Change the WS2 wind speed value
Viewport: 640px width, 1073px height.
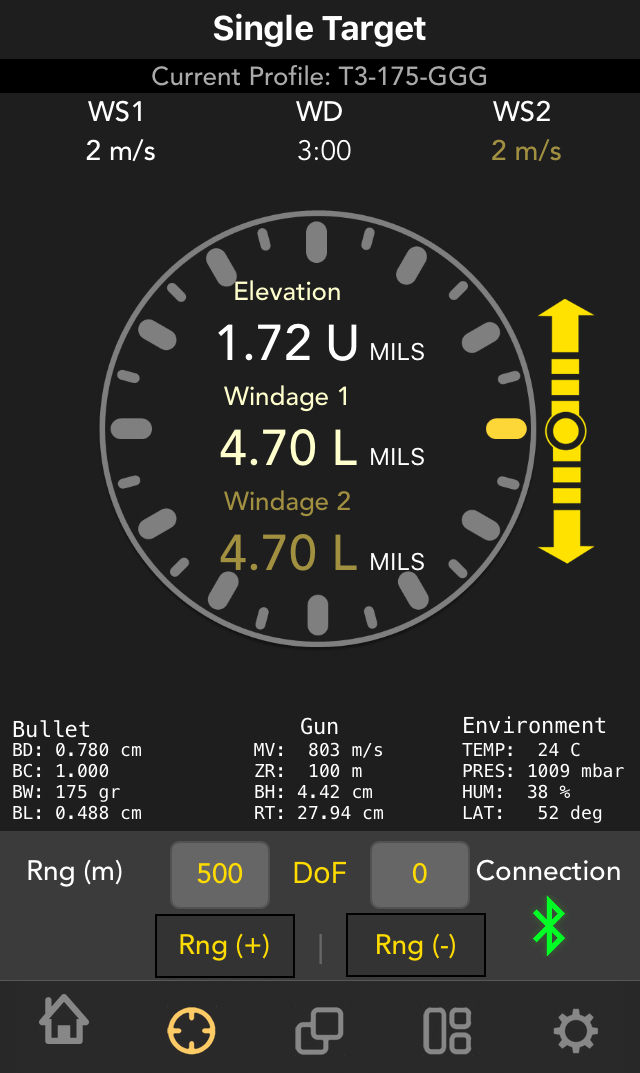pyautogui.click(x=526, y=151)
